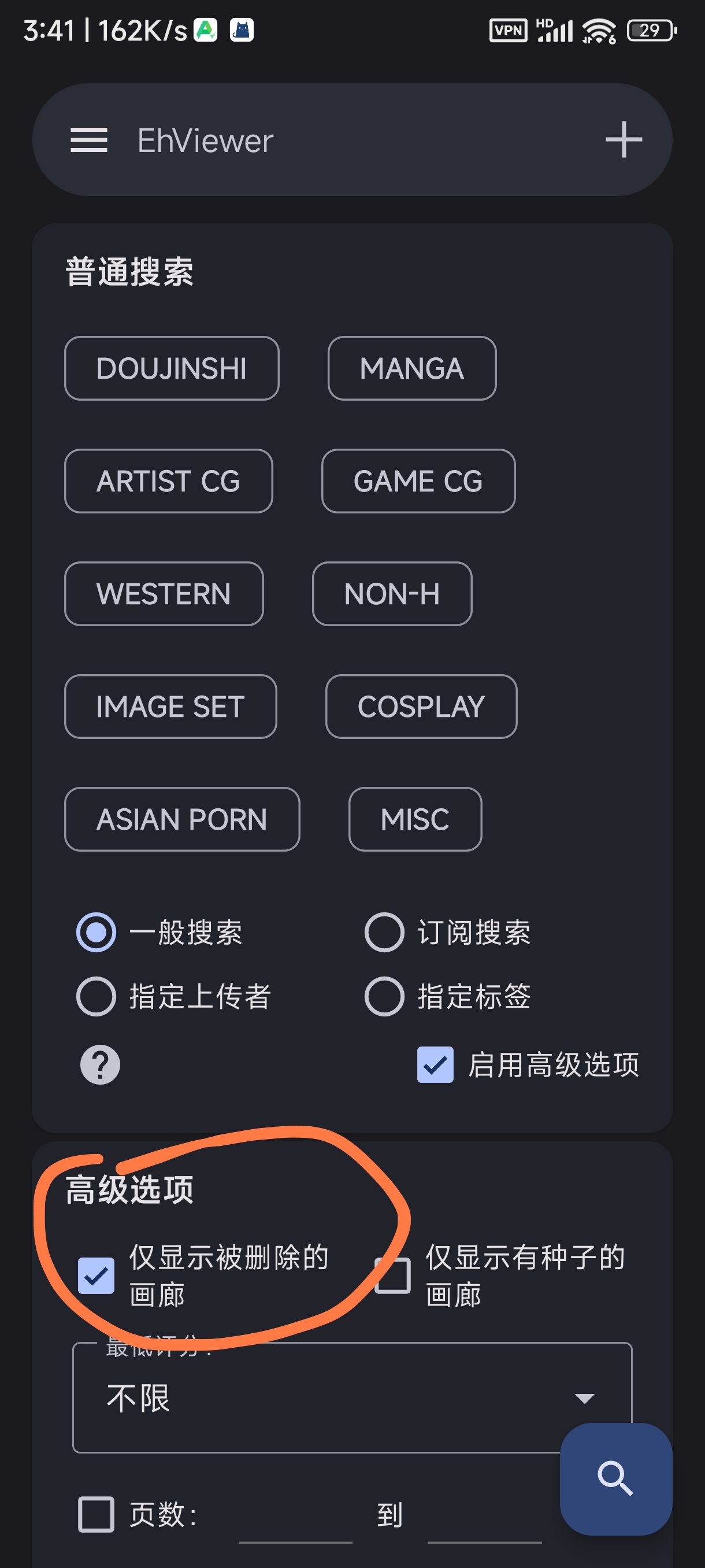Toggle the GAME CG category chip
This screenshot has height=1568, width=705.
pos(418,481)
